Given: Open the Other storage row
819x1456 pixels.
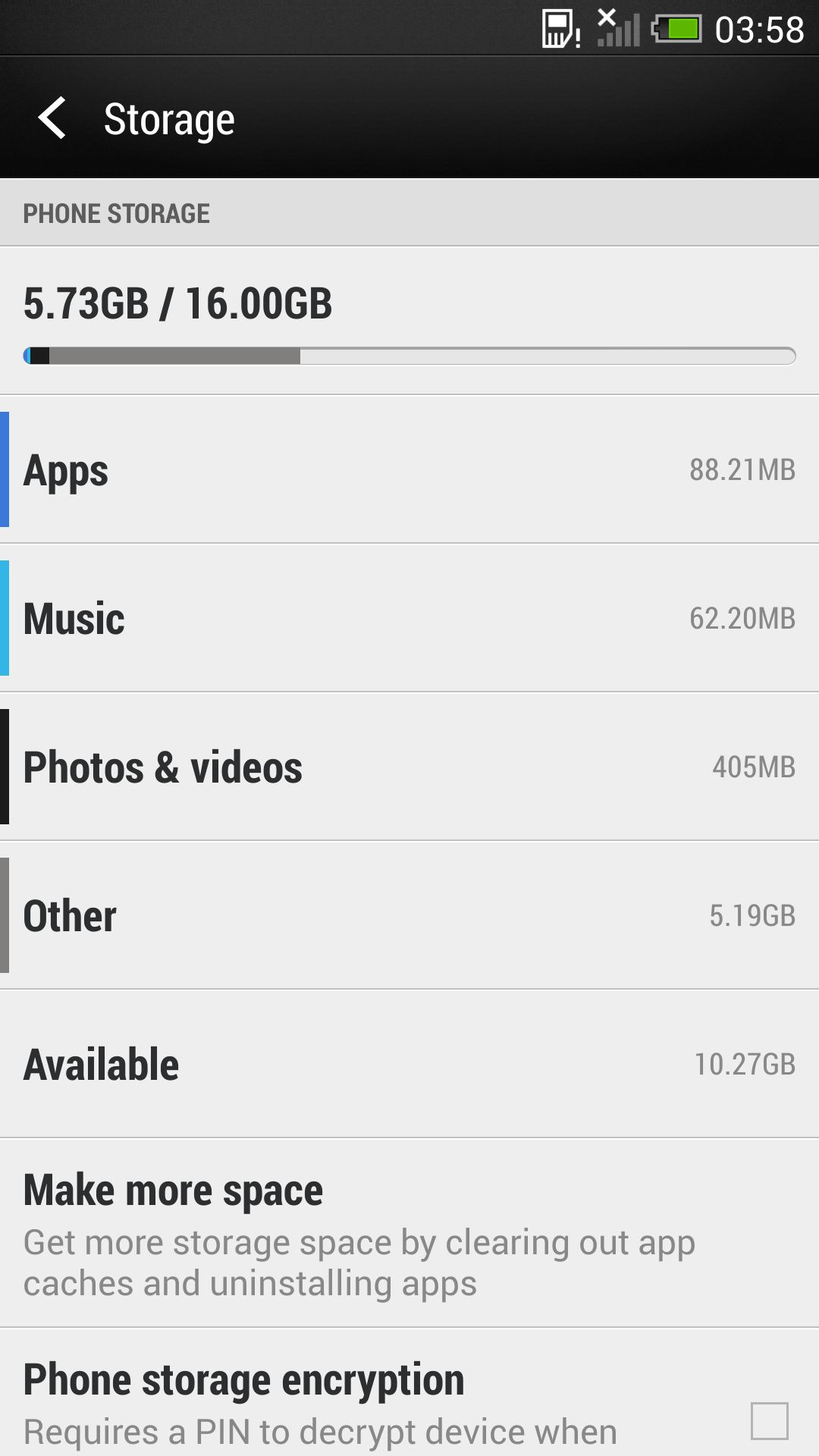Looking at the screenshot, I should point(409,915).
